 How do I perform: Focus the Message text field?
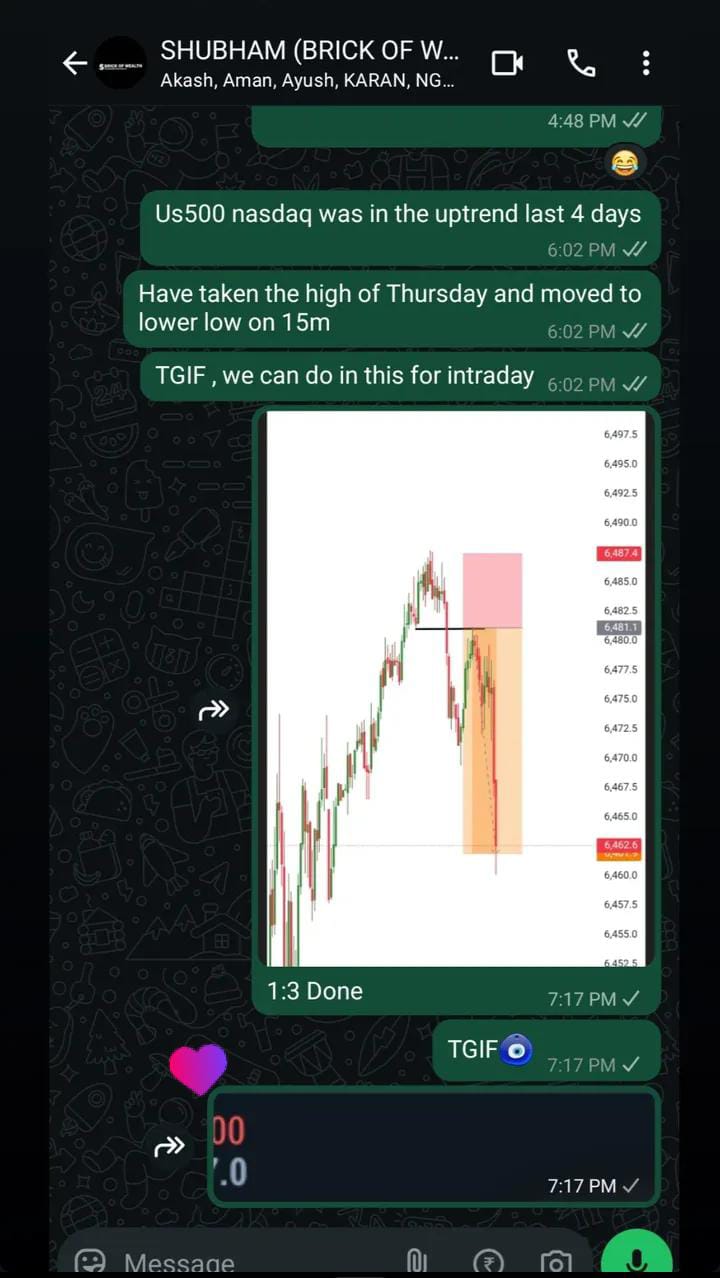pos(250,1262)
